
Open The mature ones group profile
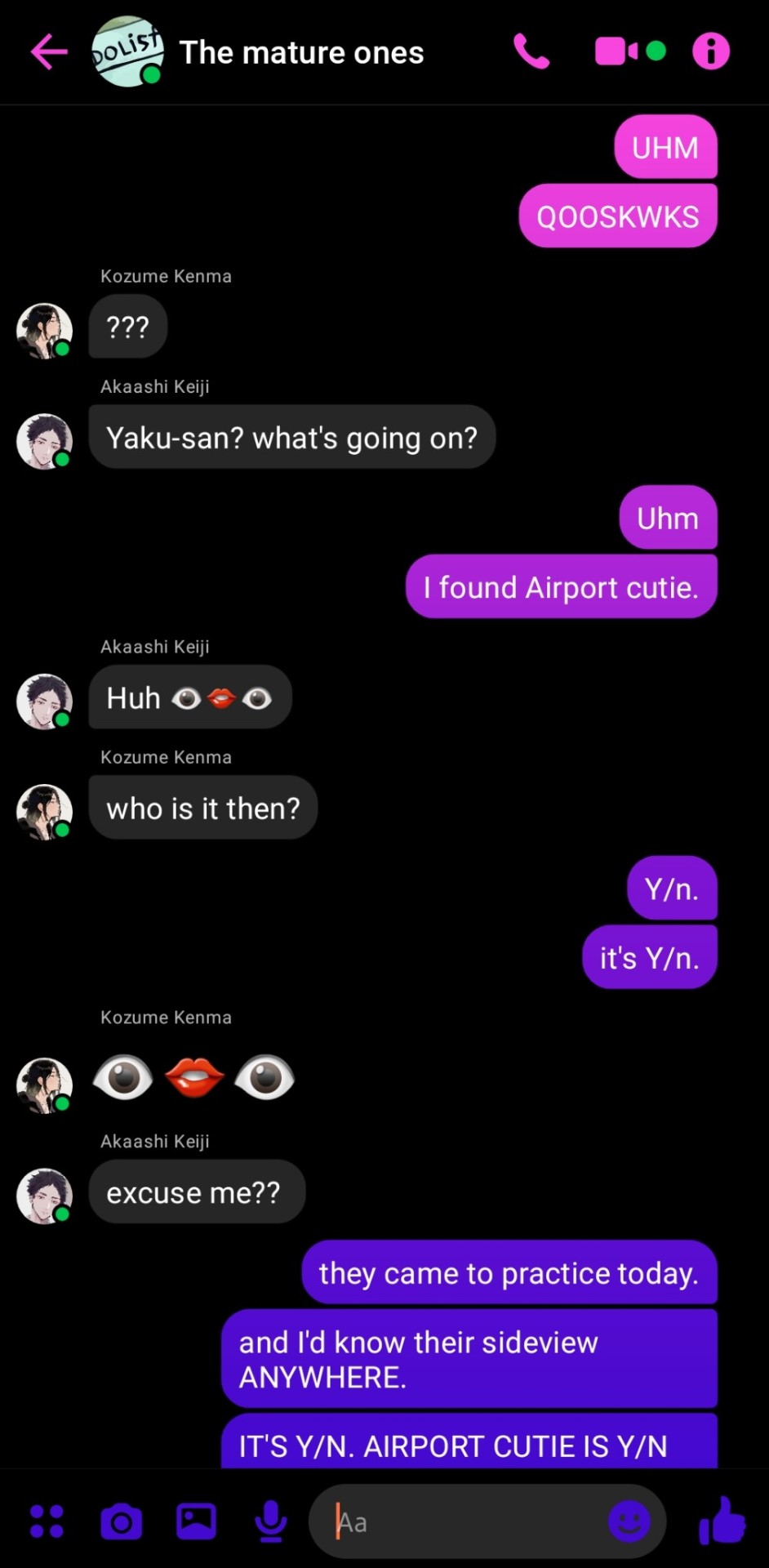pyautogui.click(x=300, y=53)
